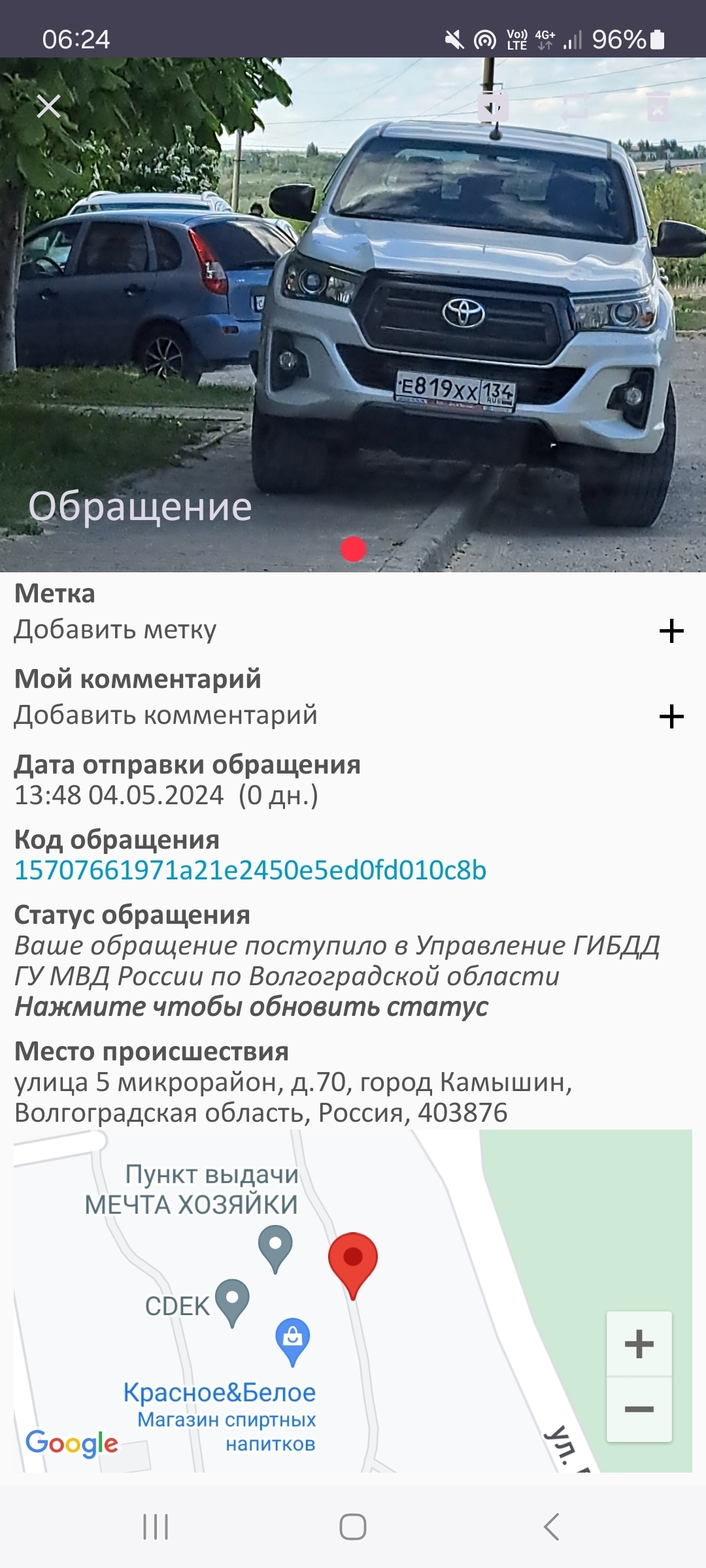
Task: Zoom in on the map
Action: tap(639, 1345)
